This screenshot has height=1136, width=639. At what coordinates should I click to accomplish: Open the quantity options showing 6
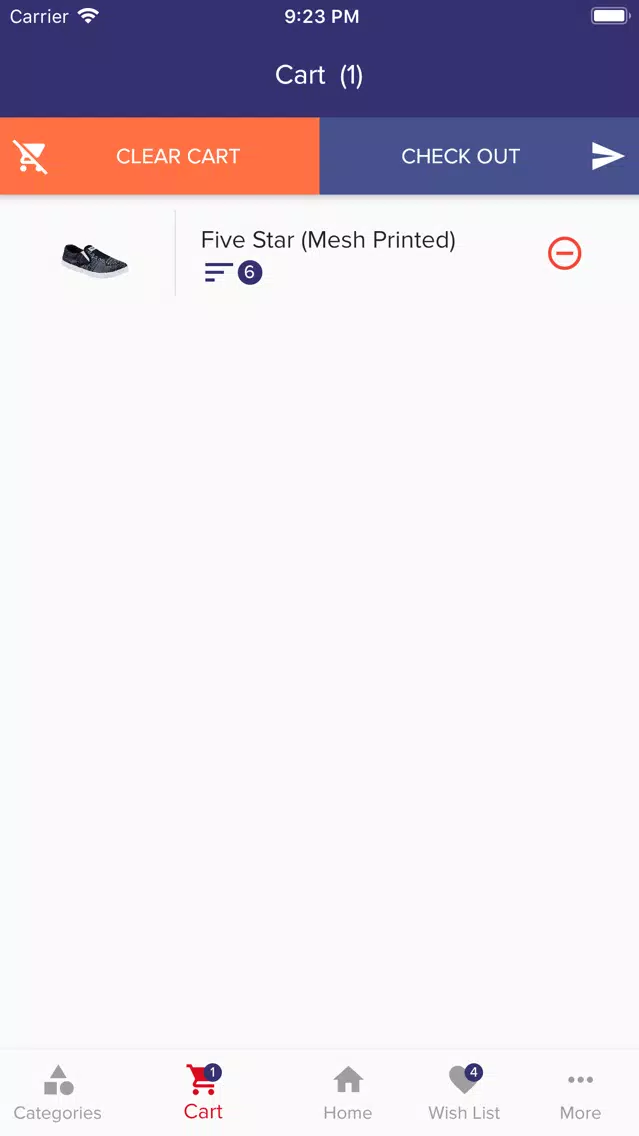click(x=233, y=272)
